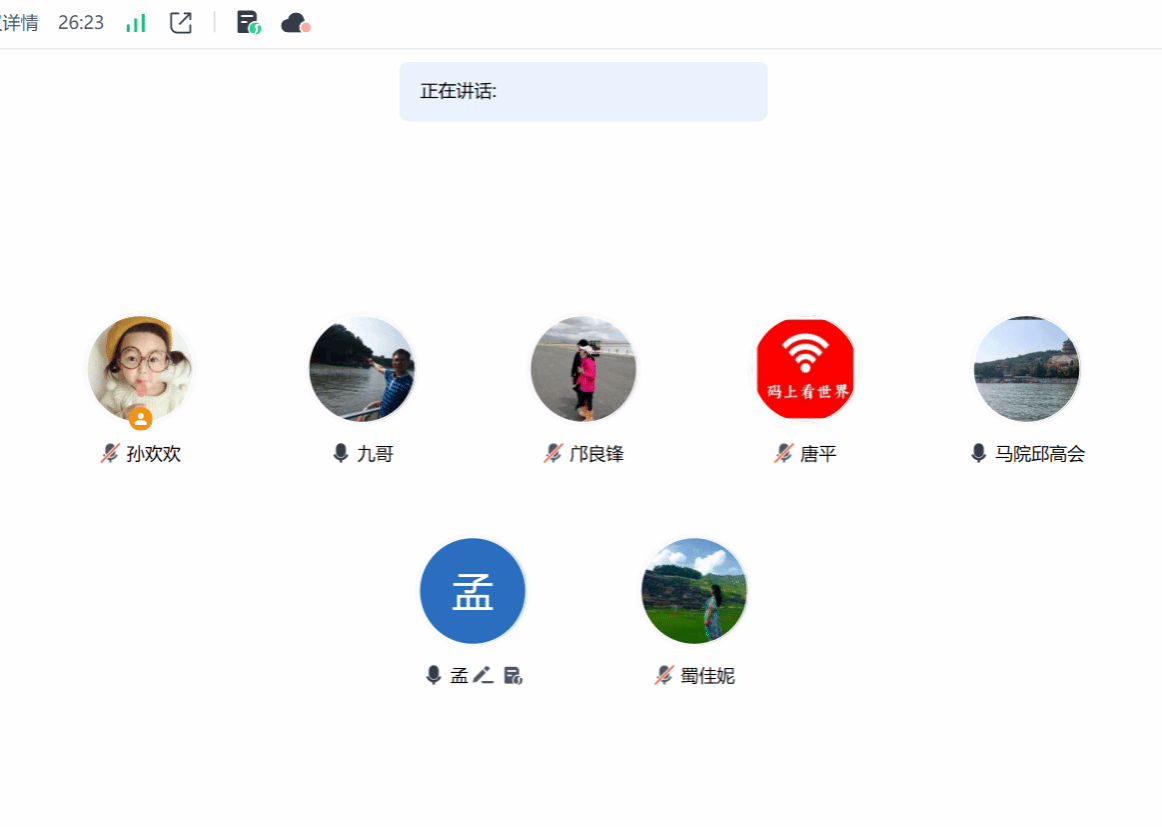Image resolution: width=1162 pixels, height=827 pixels.
Task: Edit name with pencil icon beside 孟
Action: coord(483,675)
